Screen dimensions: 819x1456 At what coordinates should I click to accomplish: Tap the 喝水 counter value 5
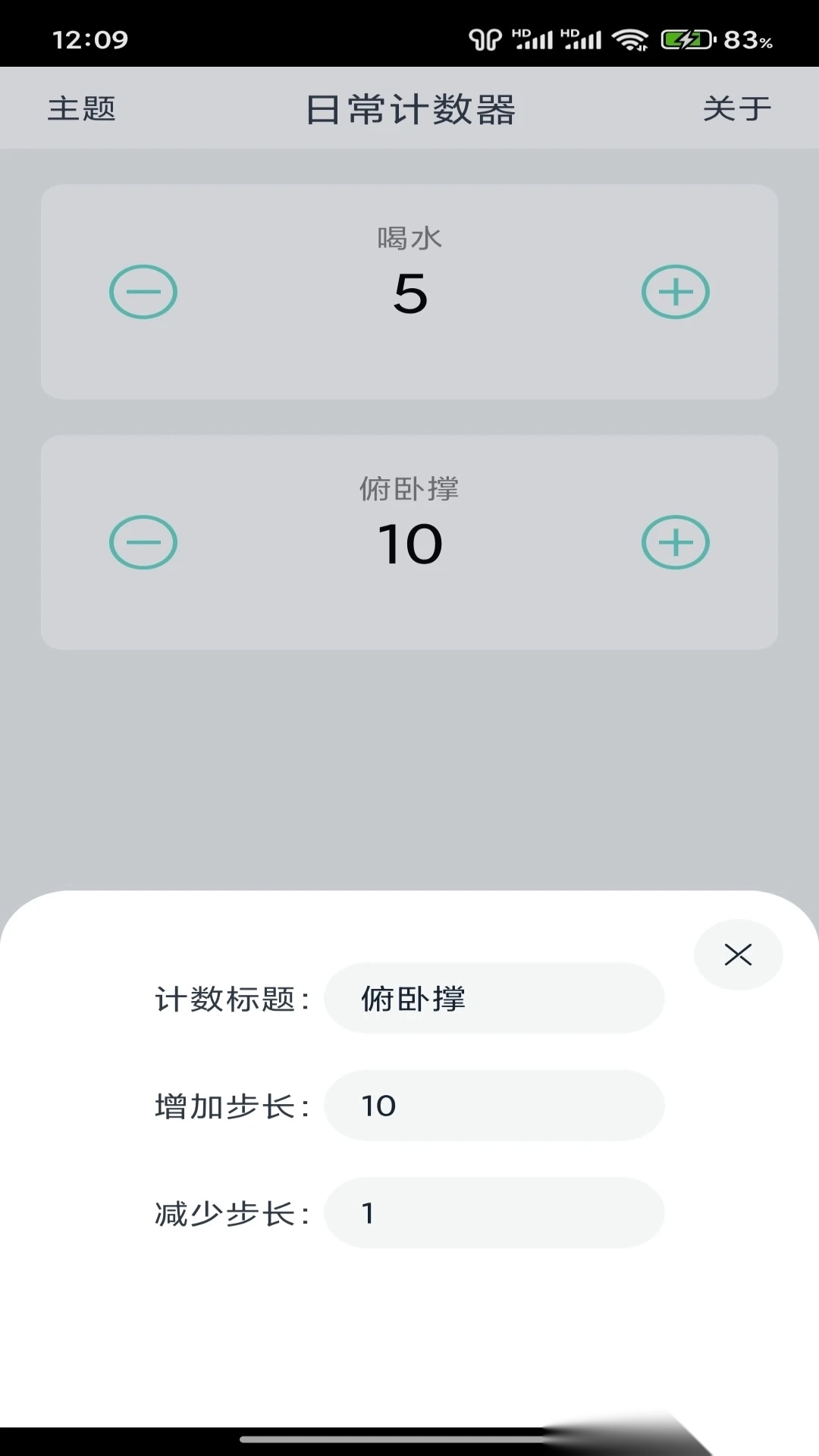coord(409,294)
